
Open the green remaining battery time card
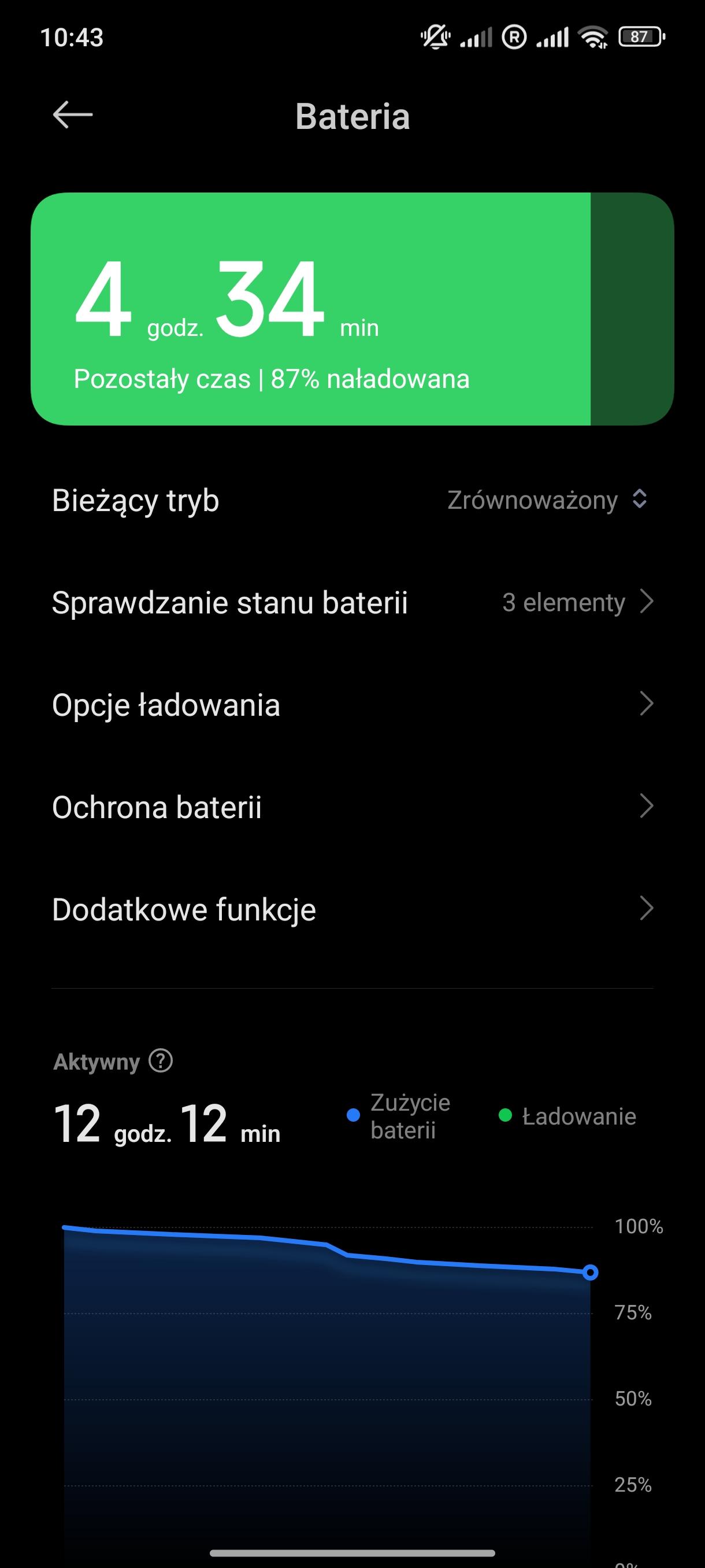pyautogui.click(x=351, y=309)
